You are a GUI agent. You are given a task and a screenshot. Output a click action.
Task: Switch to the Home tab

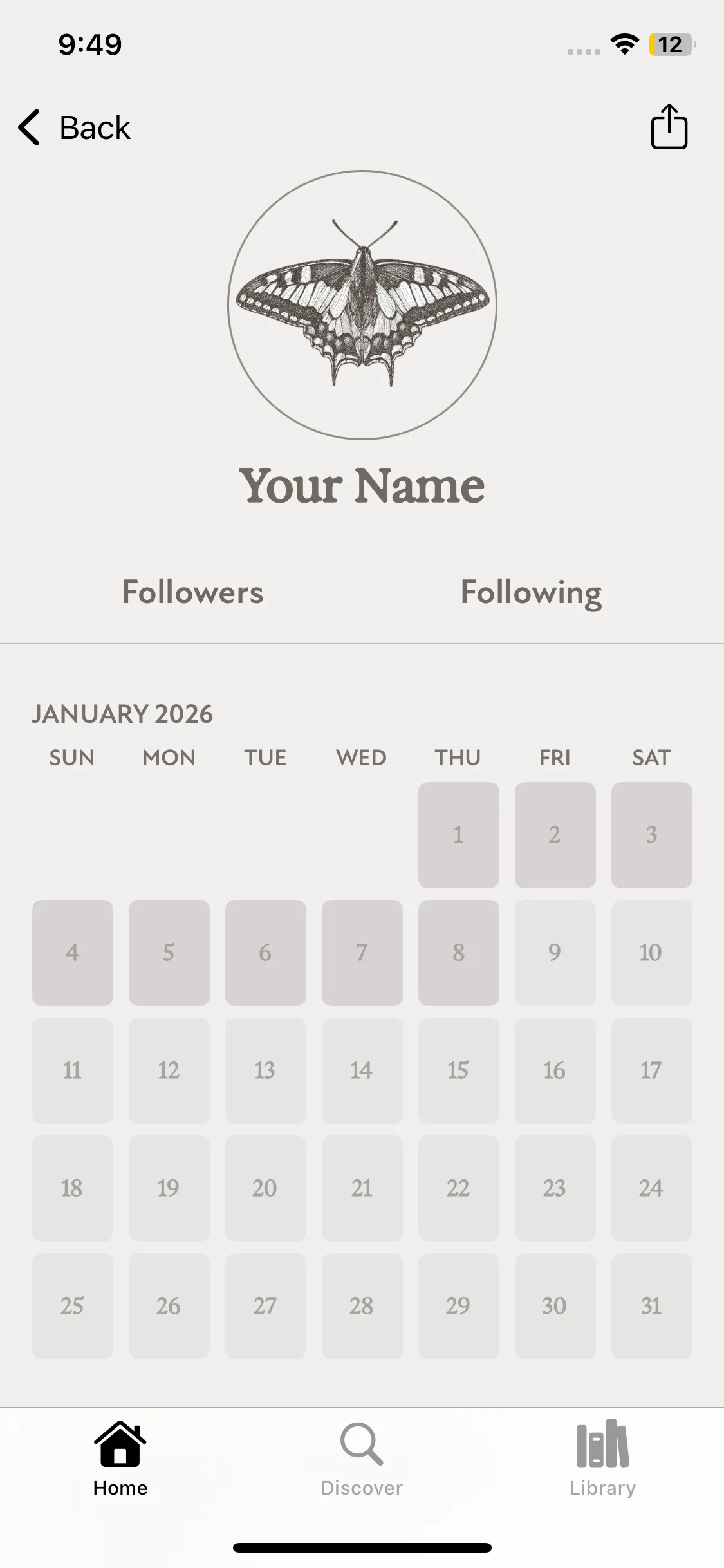(x=120, y=1459)
